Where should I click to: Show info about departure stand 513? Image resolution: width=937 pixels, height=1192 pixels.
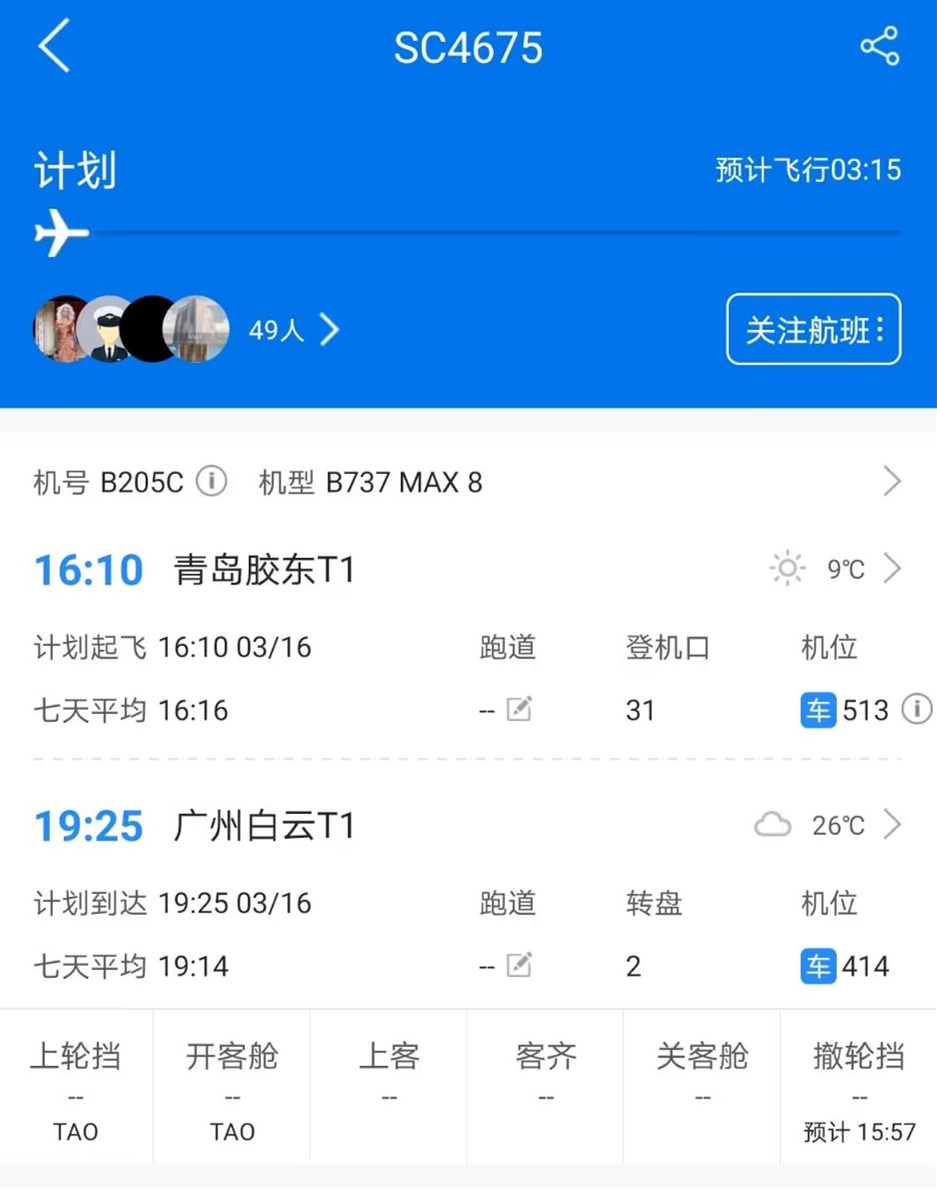(916, 710)
